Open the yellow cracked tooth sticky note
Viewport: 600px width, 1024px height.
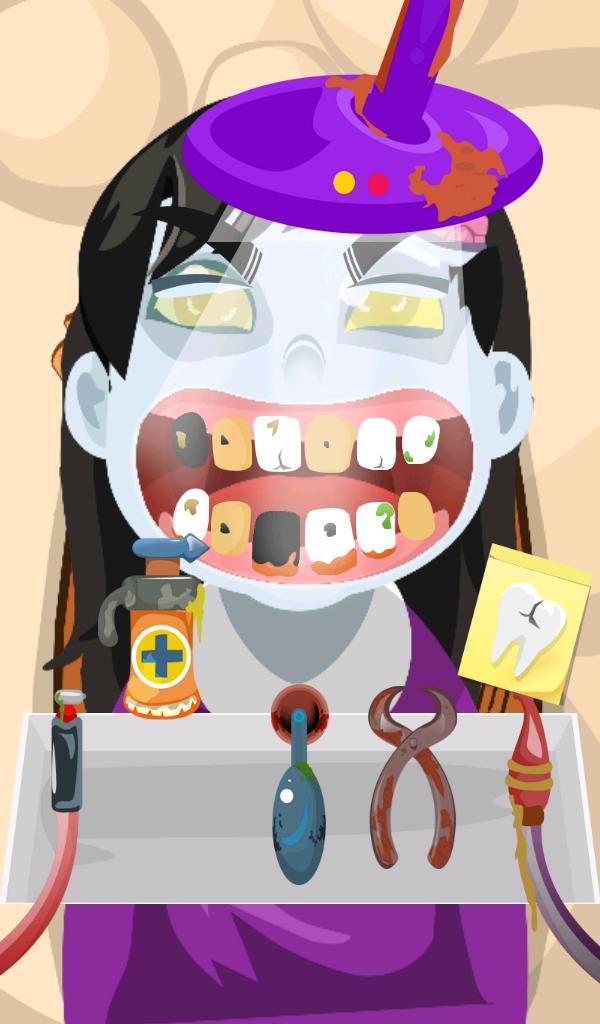click(526, 624)
